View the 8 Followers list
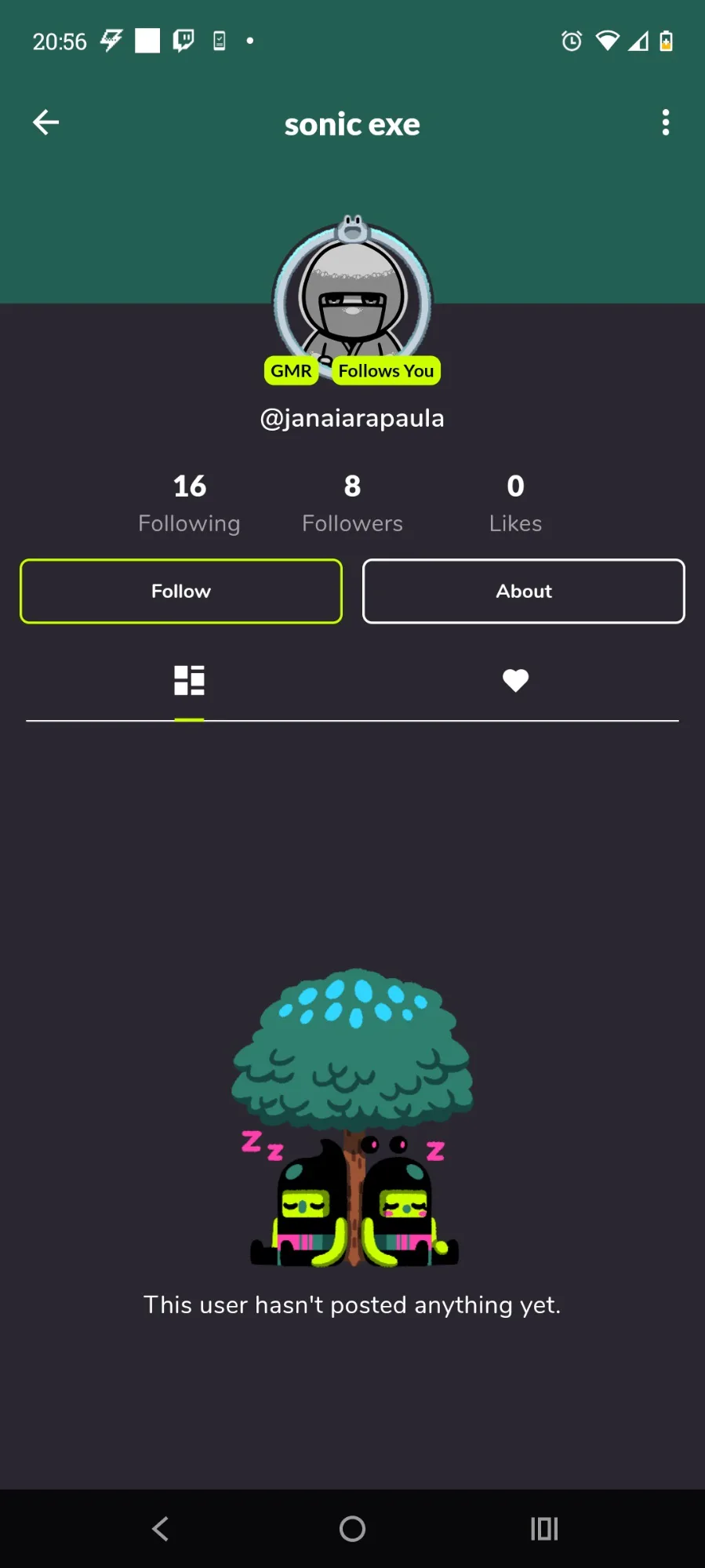Viewport: 705px width, 1568px height. (352, 503)
